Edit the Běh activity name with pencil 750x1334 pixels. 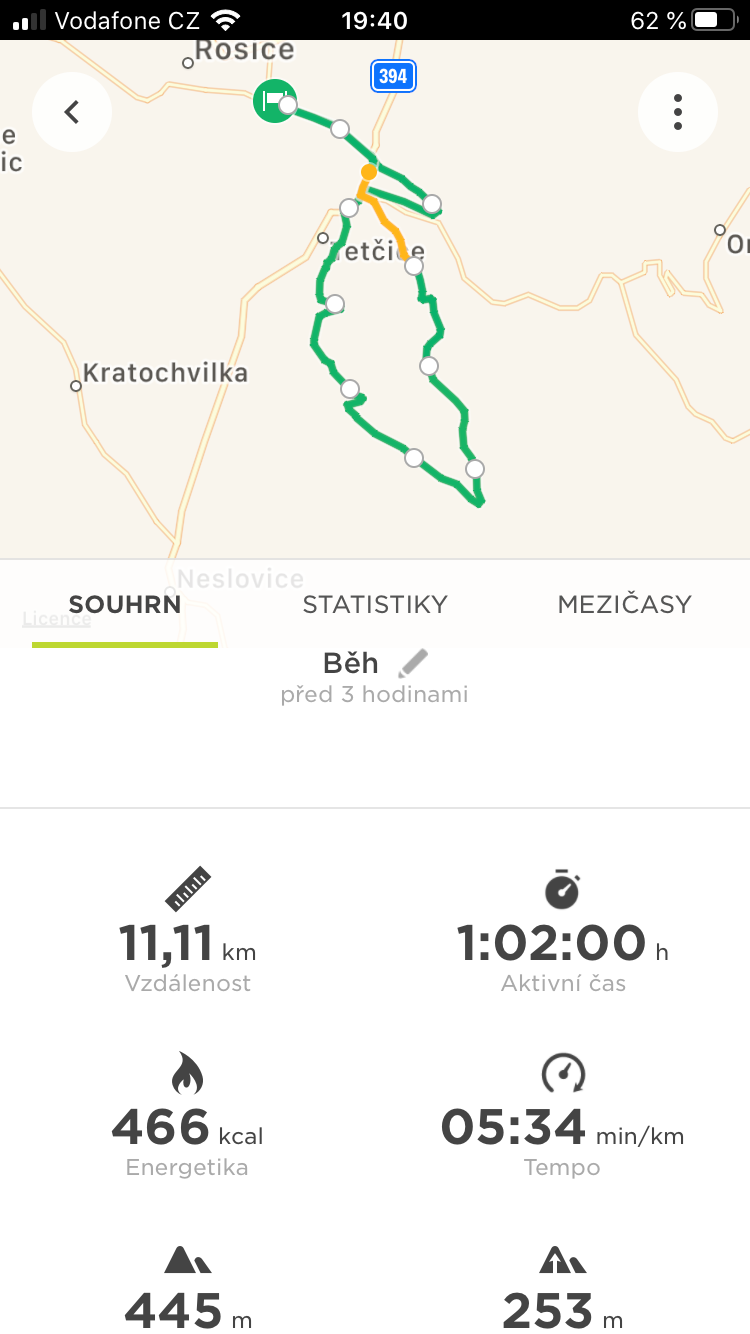point(413,662)
